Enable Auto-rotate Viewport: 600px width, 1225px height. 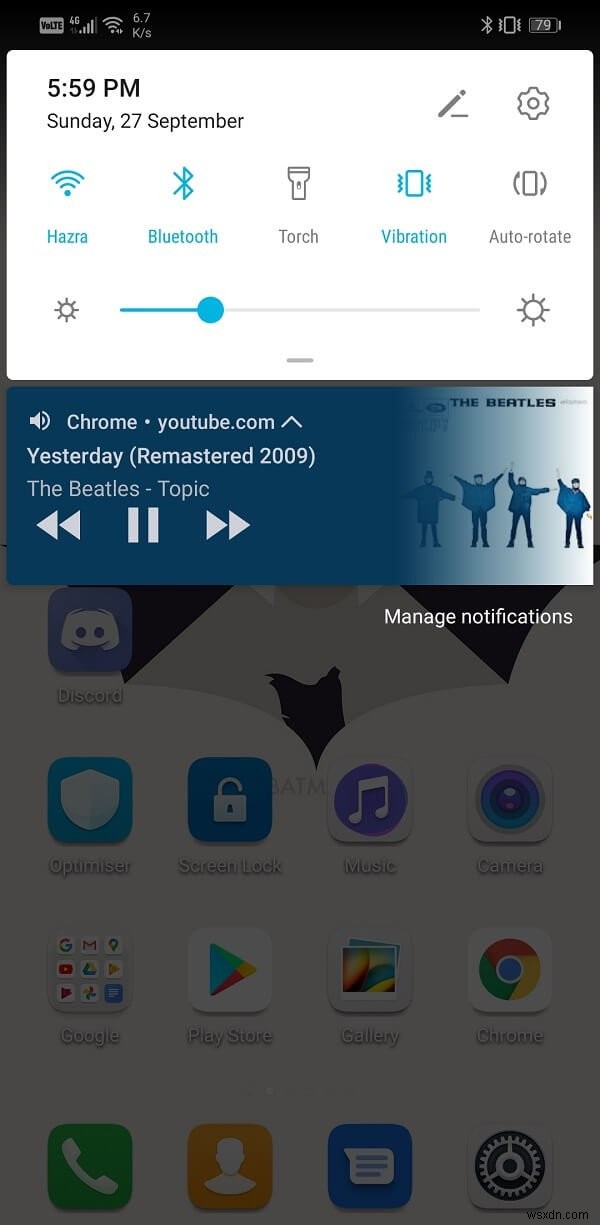point(529,184)
